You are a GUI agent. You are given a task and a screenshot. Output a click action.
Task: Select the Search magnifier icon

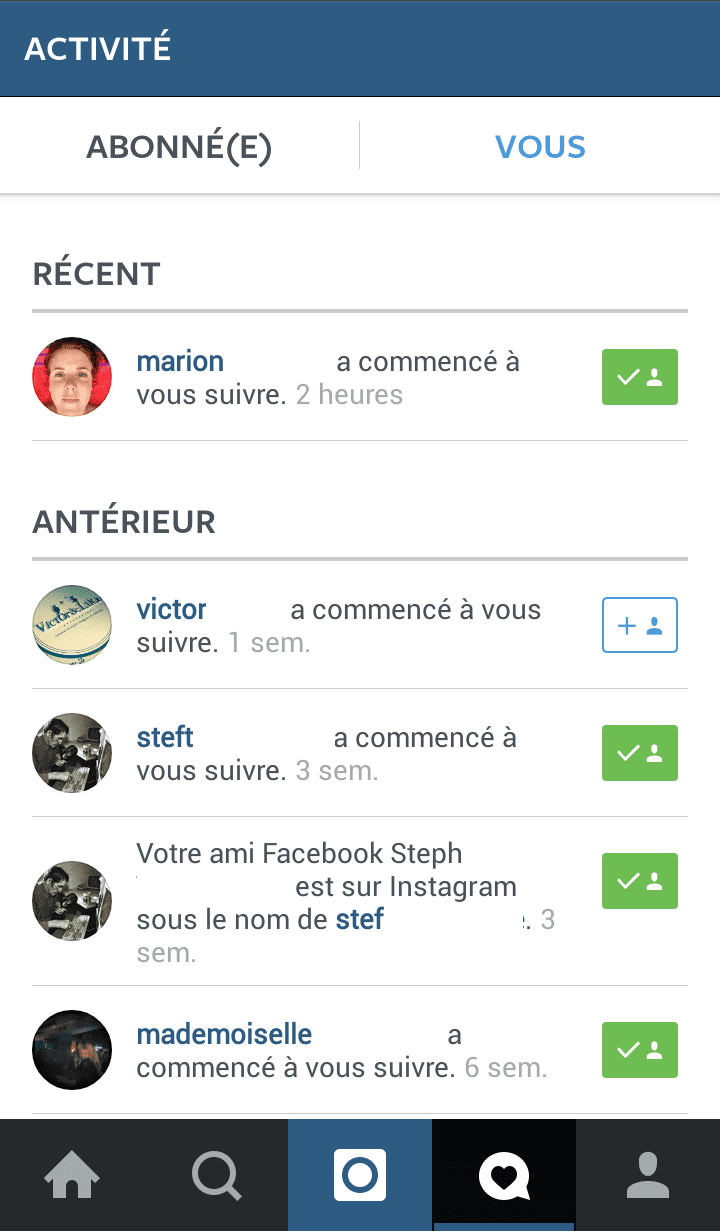(x=215, y=1175)
